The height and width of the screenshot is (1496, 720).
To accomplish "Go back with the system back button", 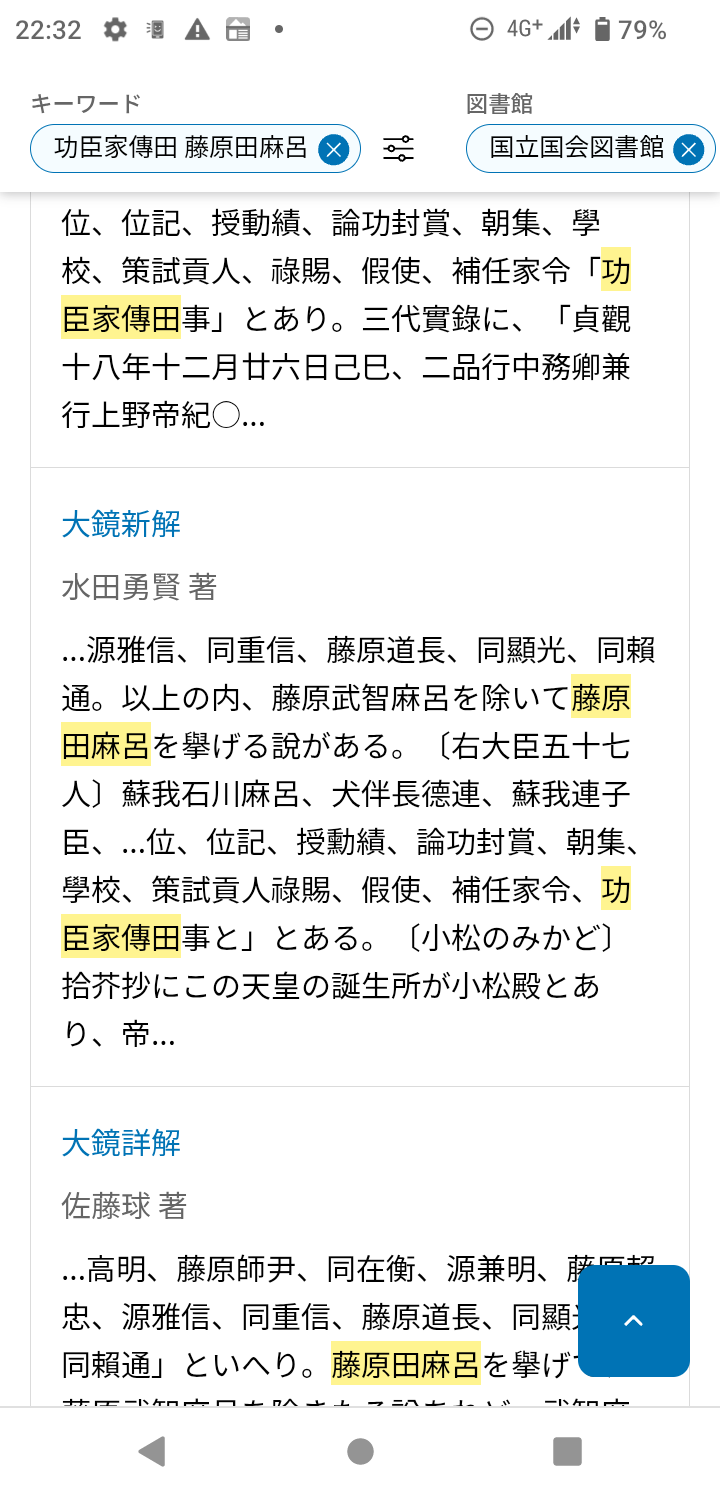I will tap(152, 1450).
